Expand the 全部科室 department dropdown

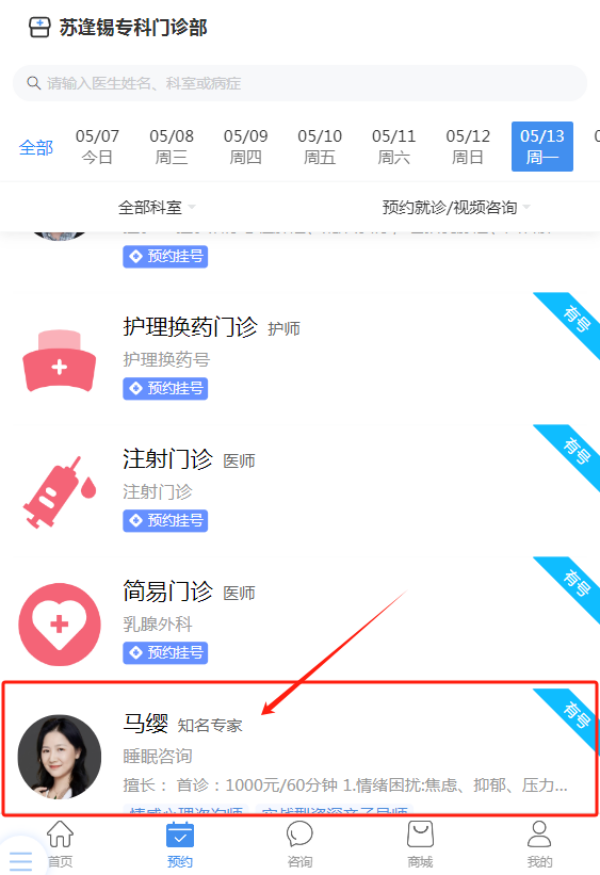pyautogui.click(x=156, y=208)
